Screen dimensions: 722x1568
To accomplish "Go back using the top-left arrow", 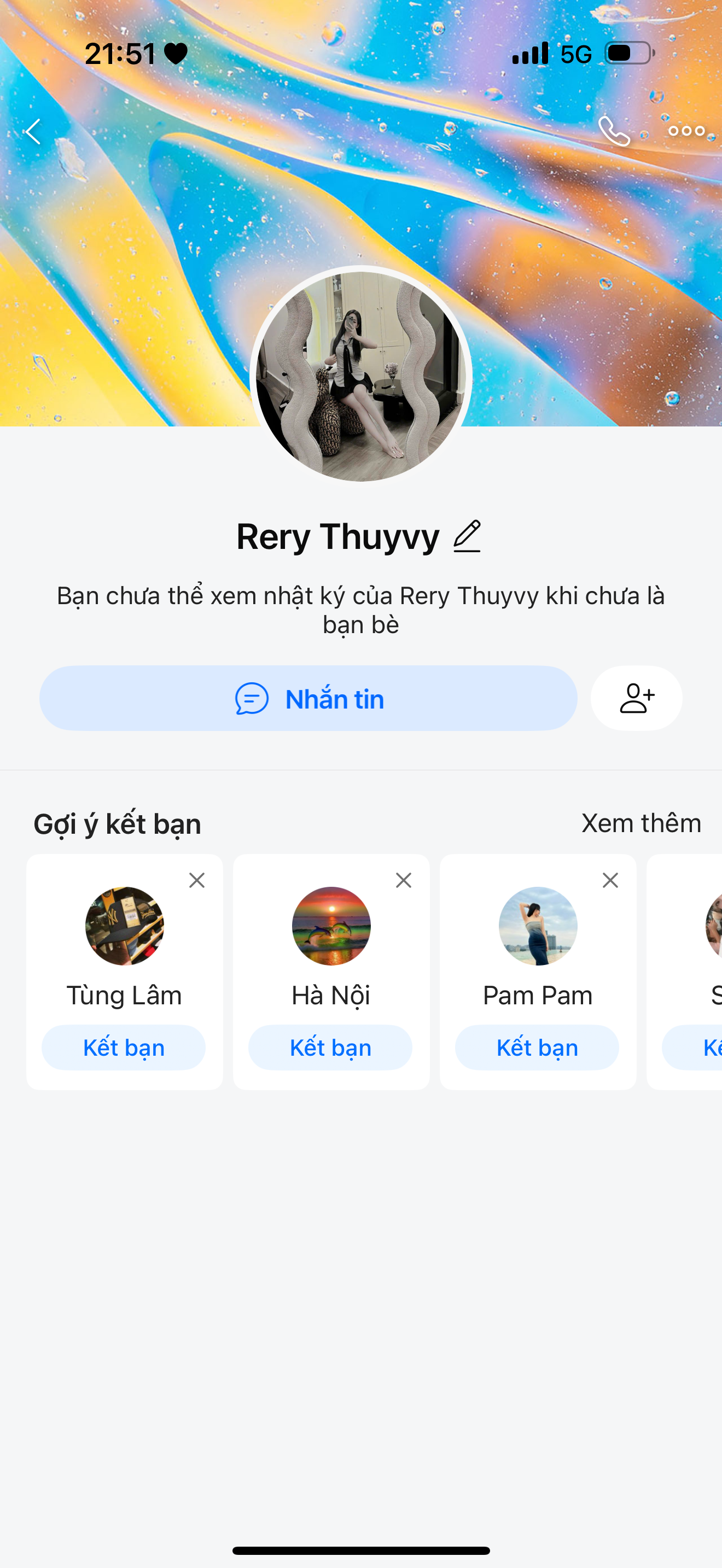I will point(33,131).
